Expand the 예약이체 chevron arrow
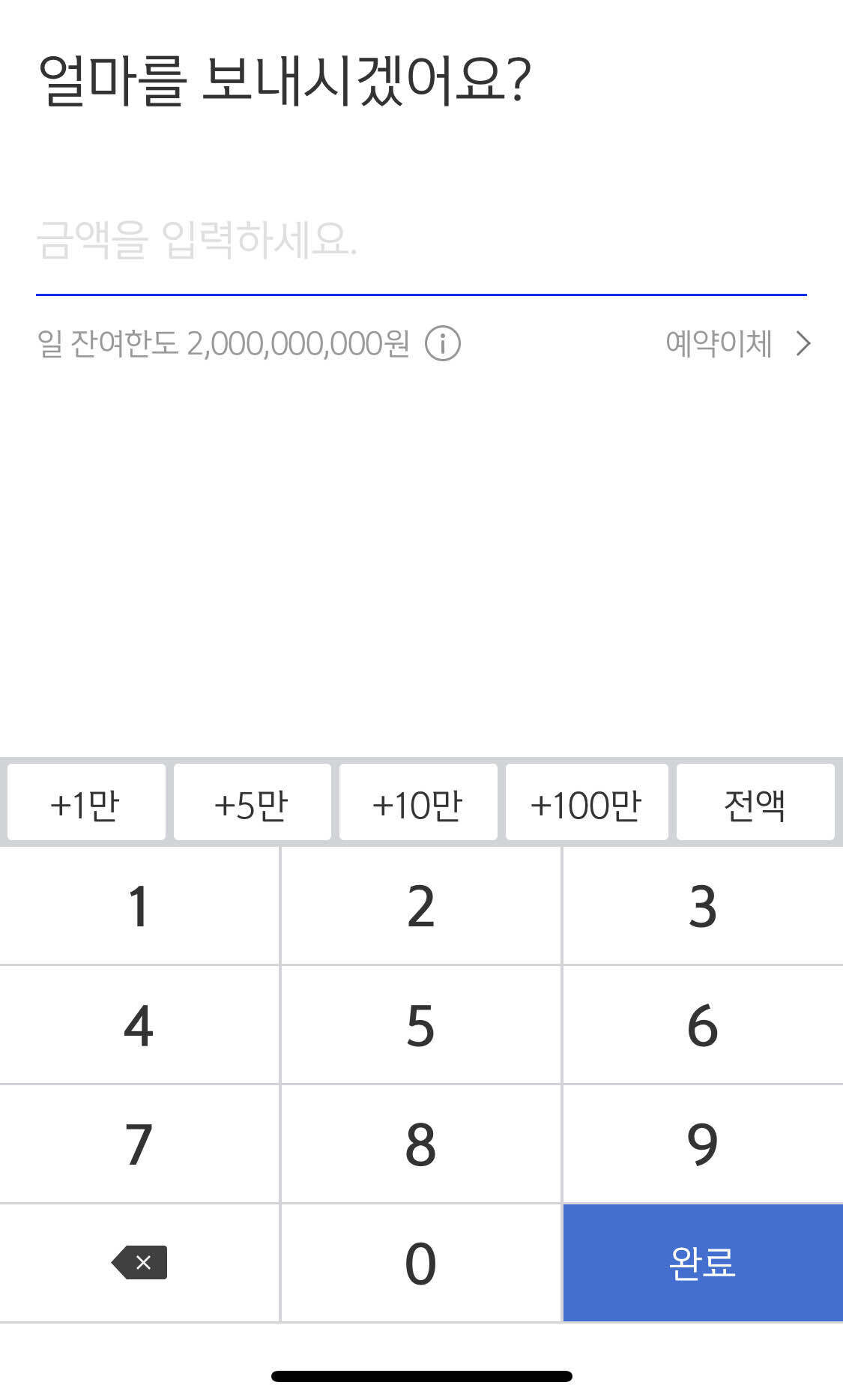The height and width of the screenshot is (1400, 843). tap(803, 344)
